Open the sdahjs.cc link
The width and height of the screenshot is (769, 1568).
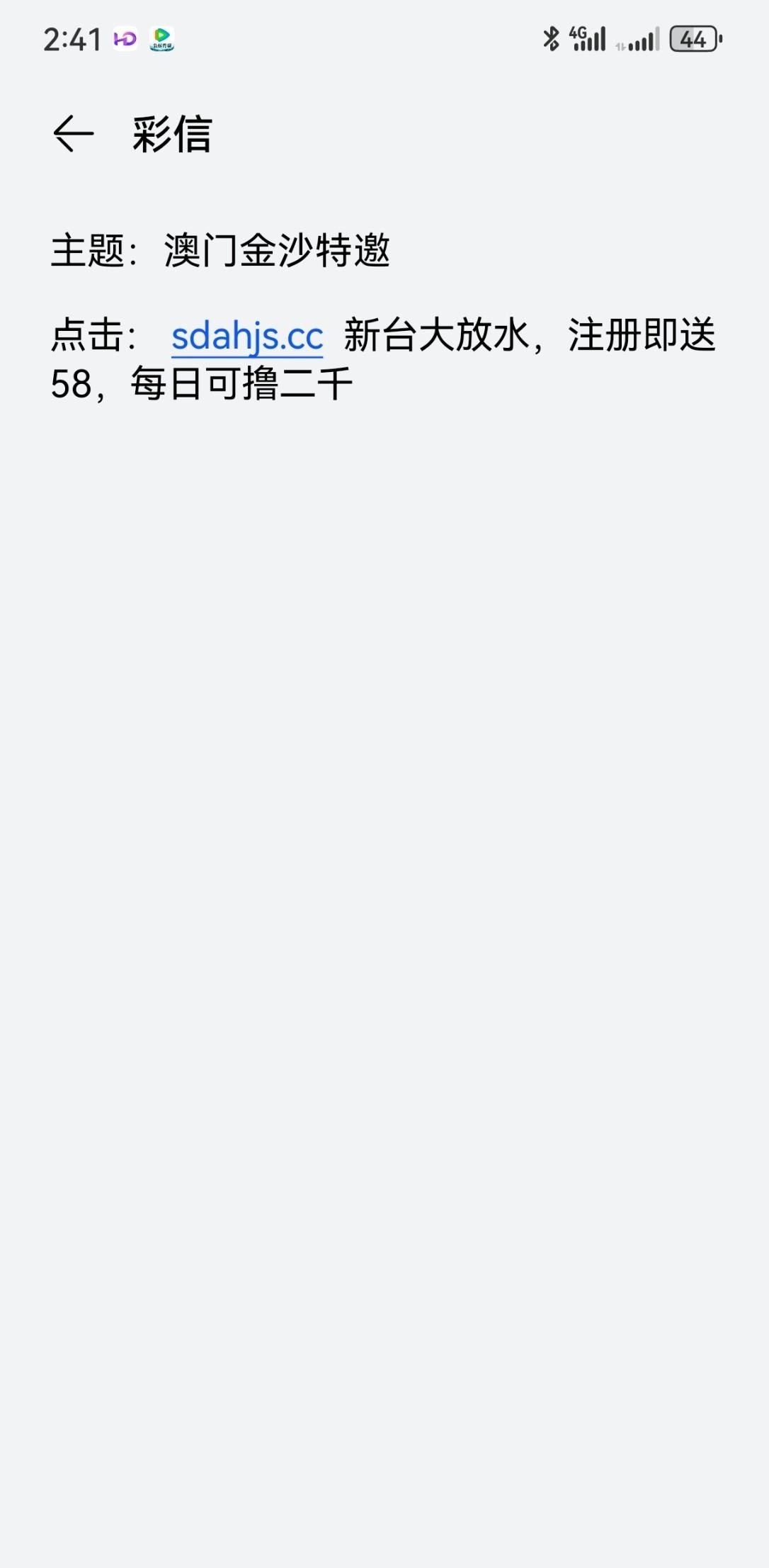point(247,336)
